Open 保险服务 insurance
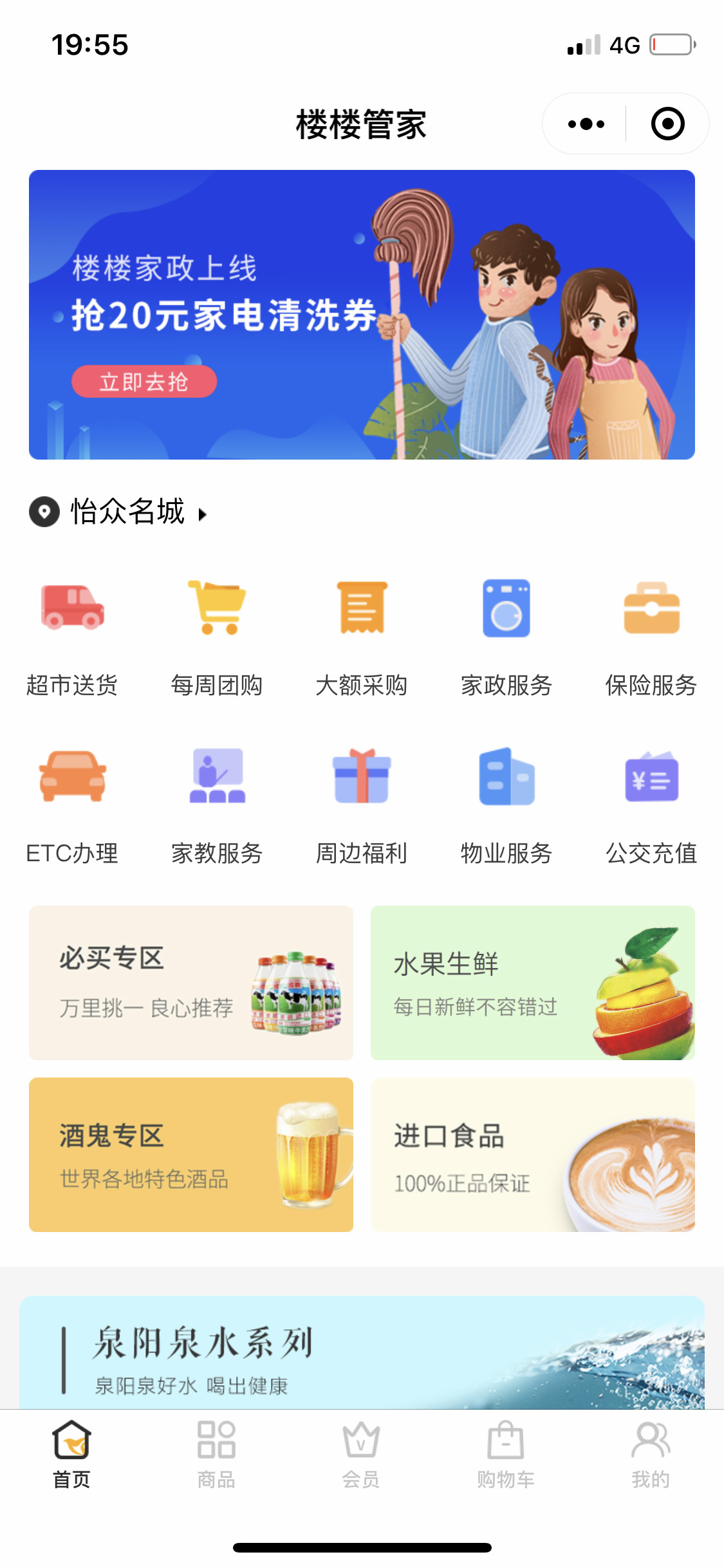 [651, 636]
